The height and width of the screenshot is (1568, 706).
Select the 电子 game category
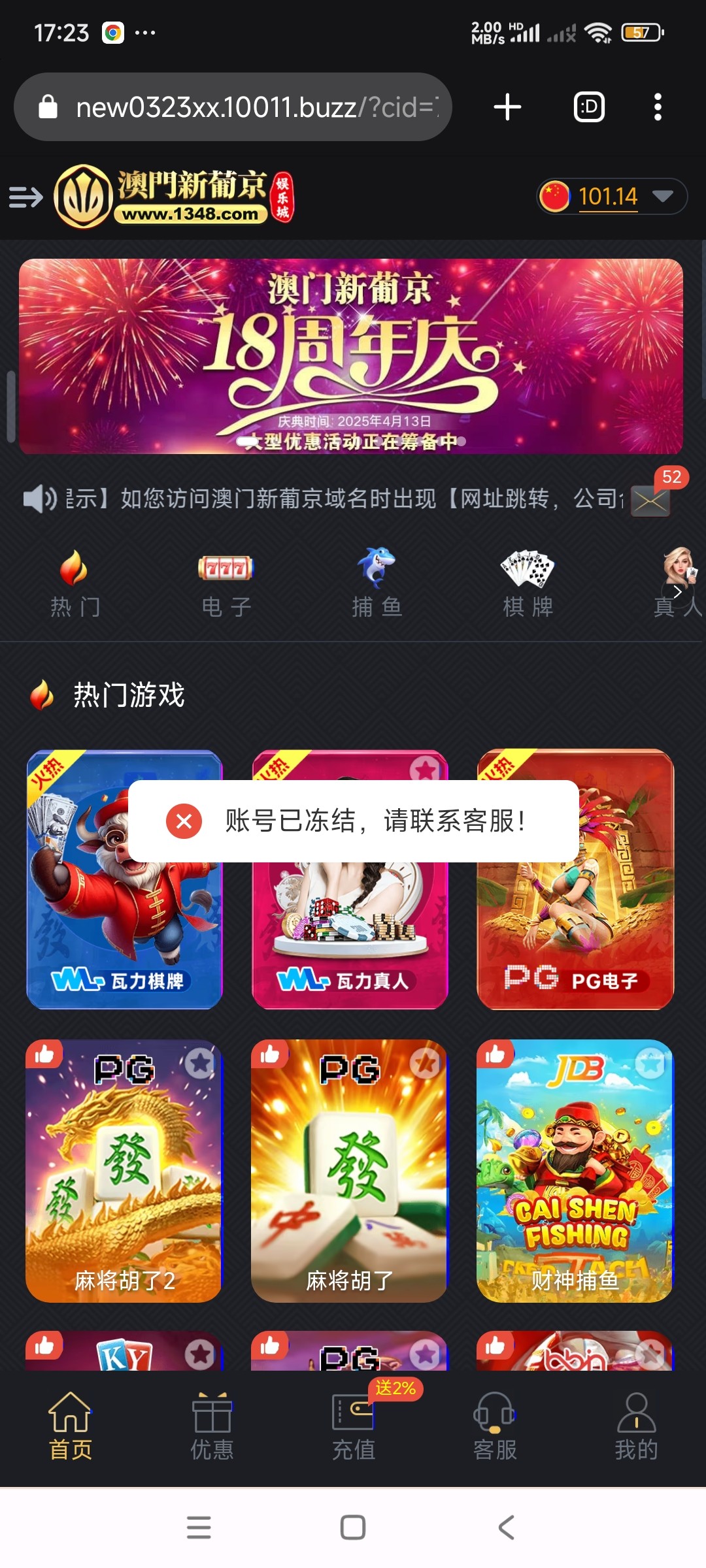pyautogui.click(x=226, y=583)
